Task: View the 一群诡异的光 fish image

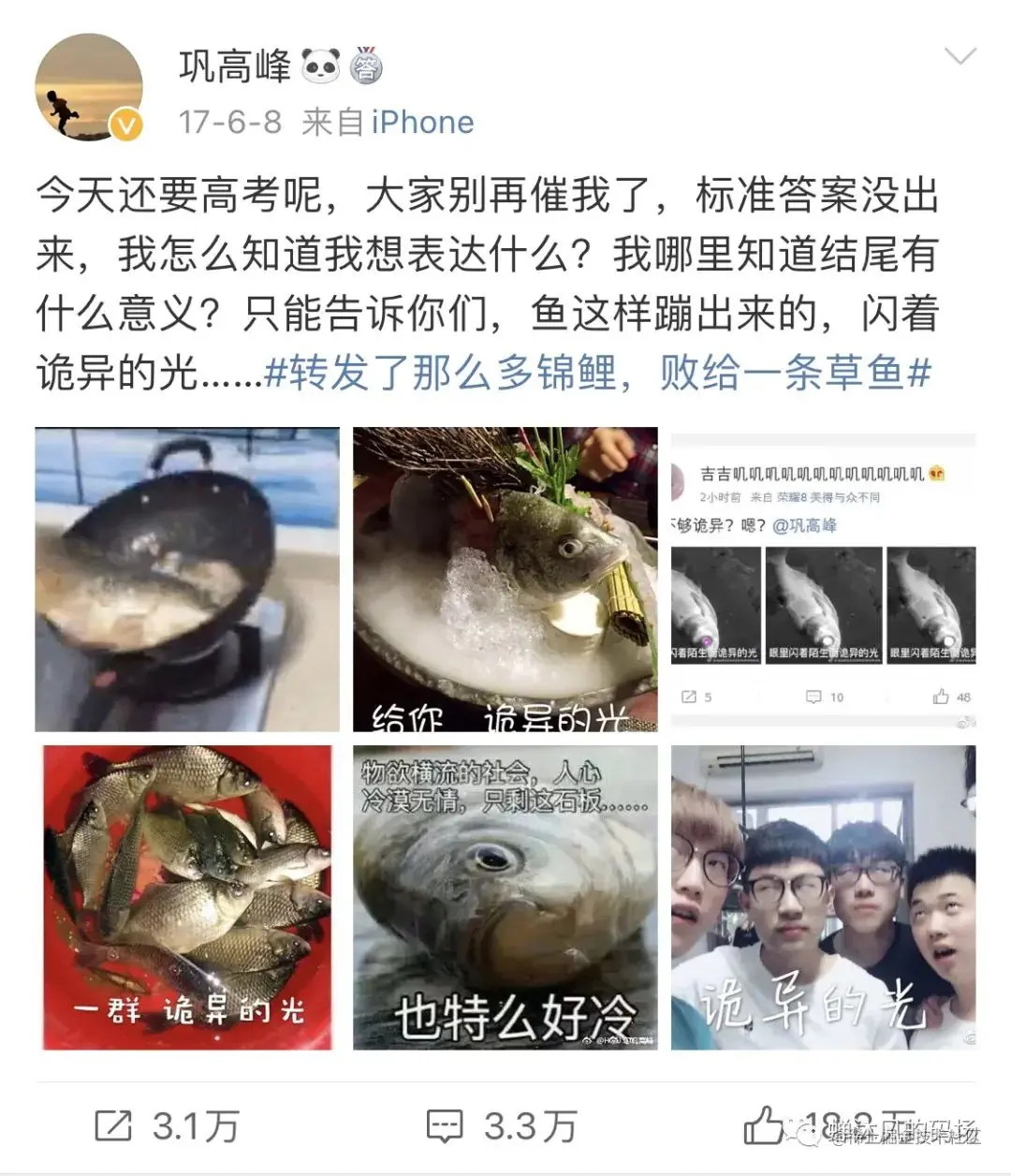Action: point(187,897)
